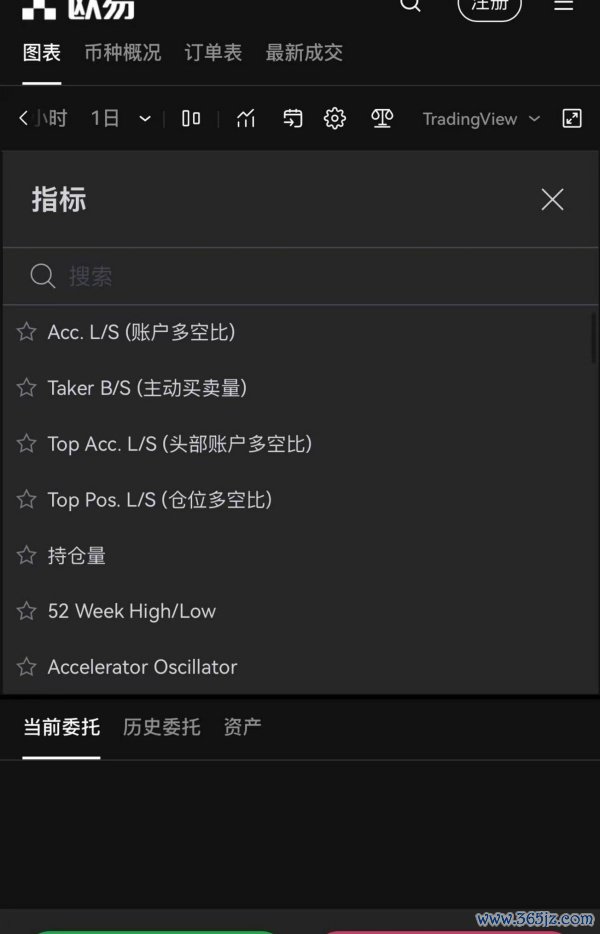The image size is (600, 934).
Task: Select the 1日 time interval
Action: [x=105, y=119]
